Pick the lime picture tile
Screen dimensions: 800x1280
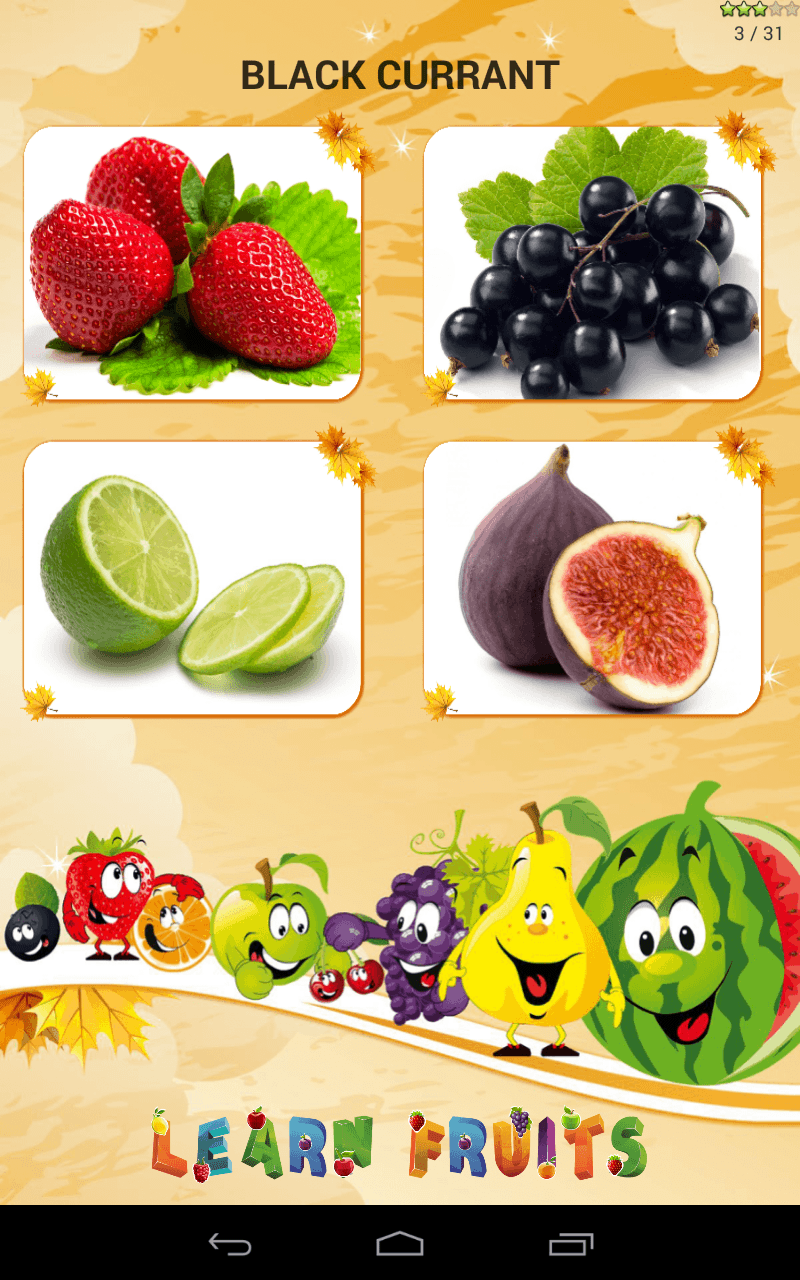[192, 578]
